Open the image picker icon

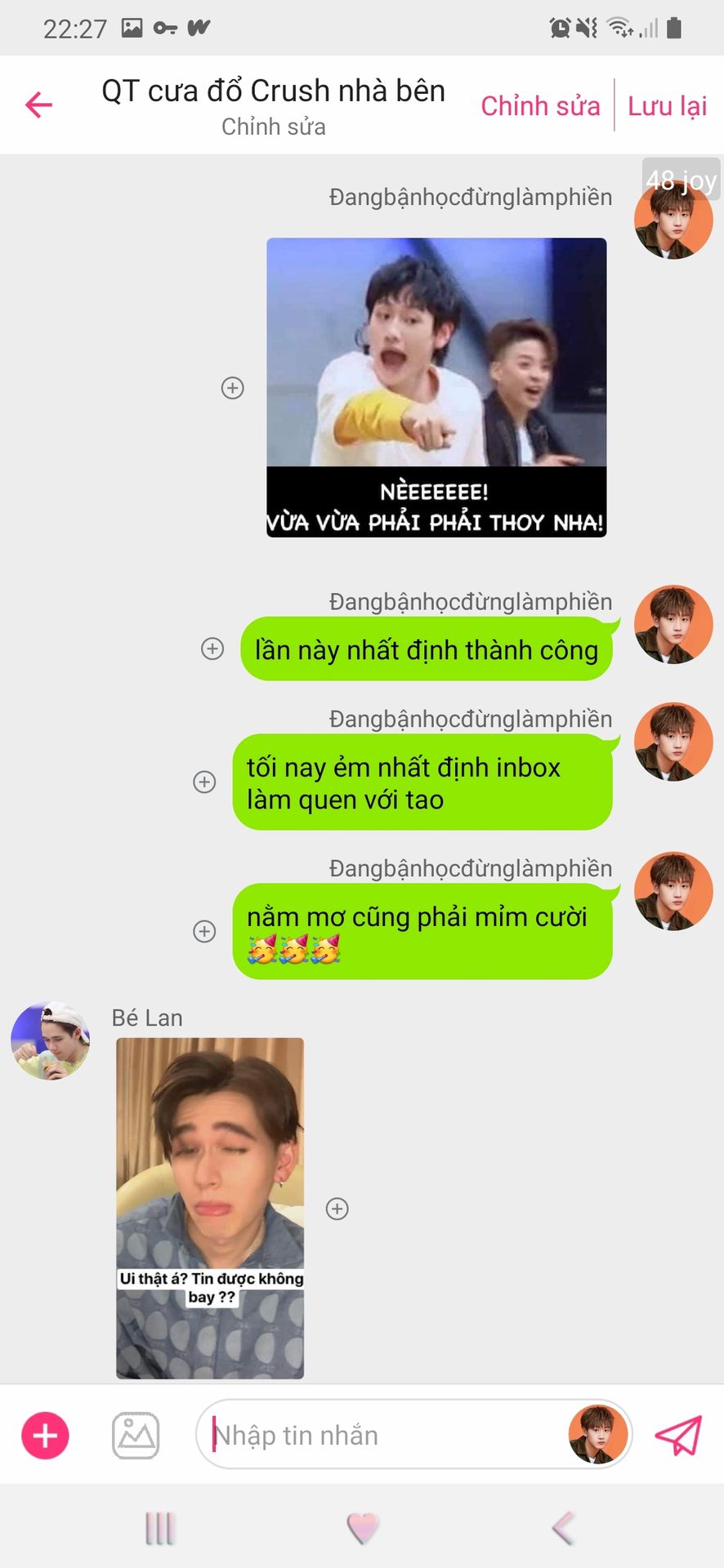pos(136,1435)
